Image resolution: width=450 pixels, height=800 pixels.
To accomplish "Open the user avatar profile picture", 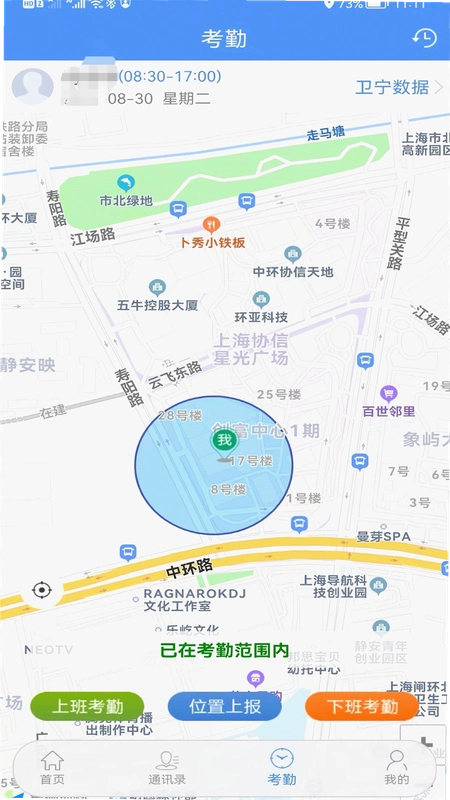I will (x=33, y=87).
